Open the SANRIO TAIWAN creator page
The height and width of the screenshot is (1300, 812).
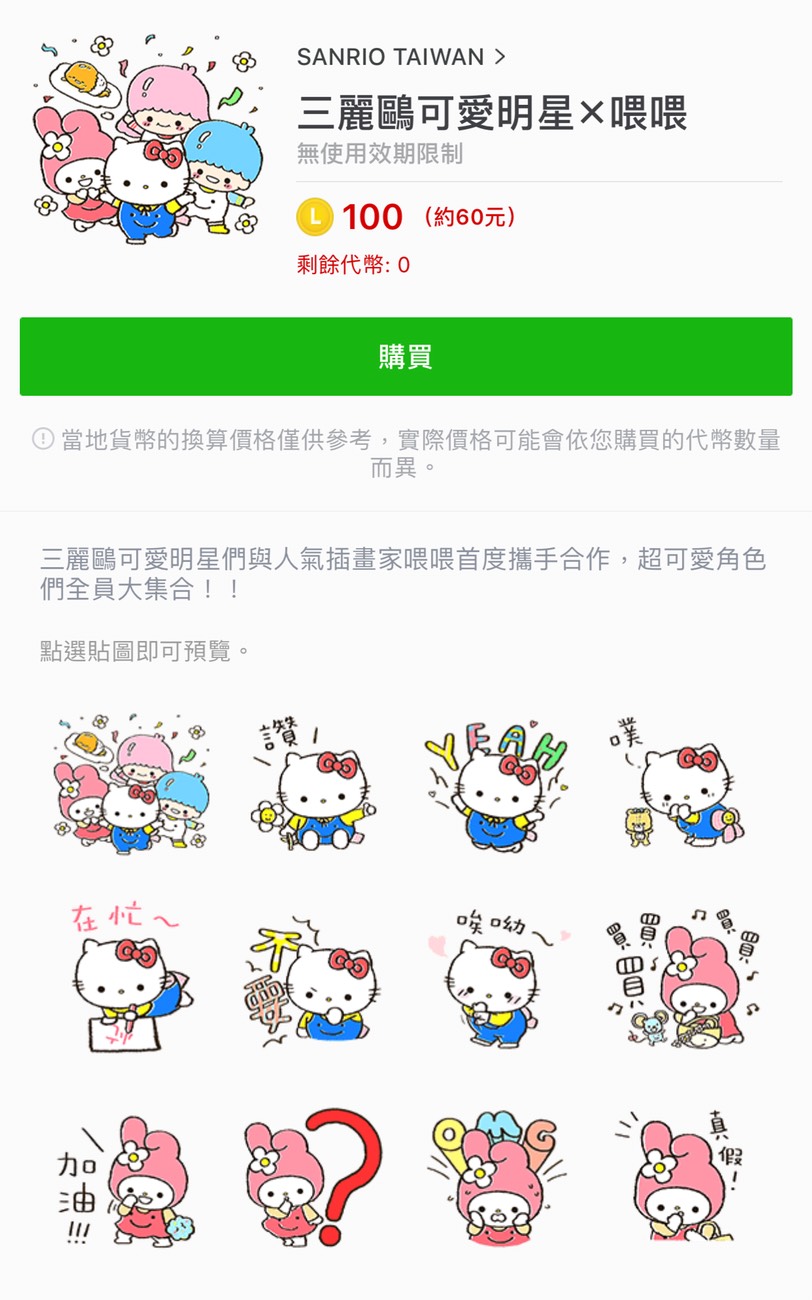(400, 57)
